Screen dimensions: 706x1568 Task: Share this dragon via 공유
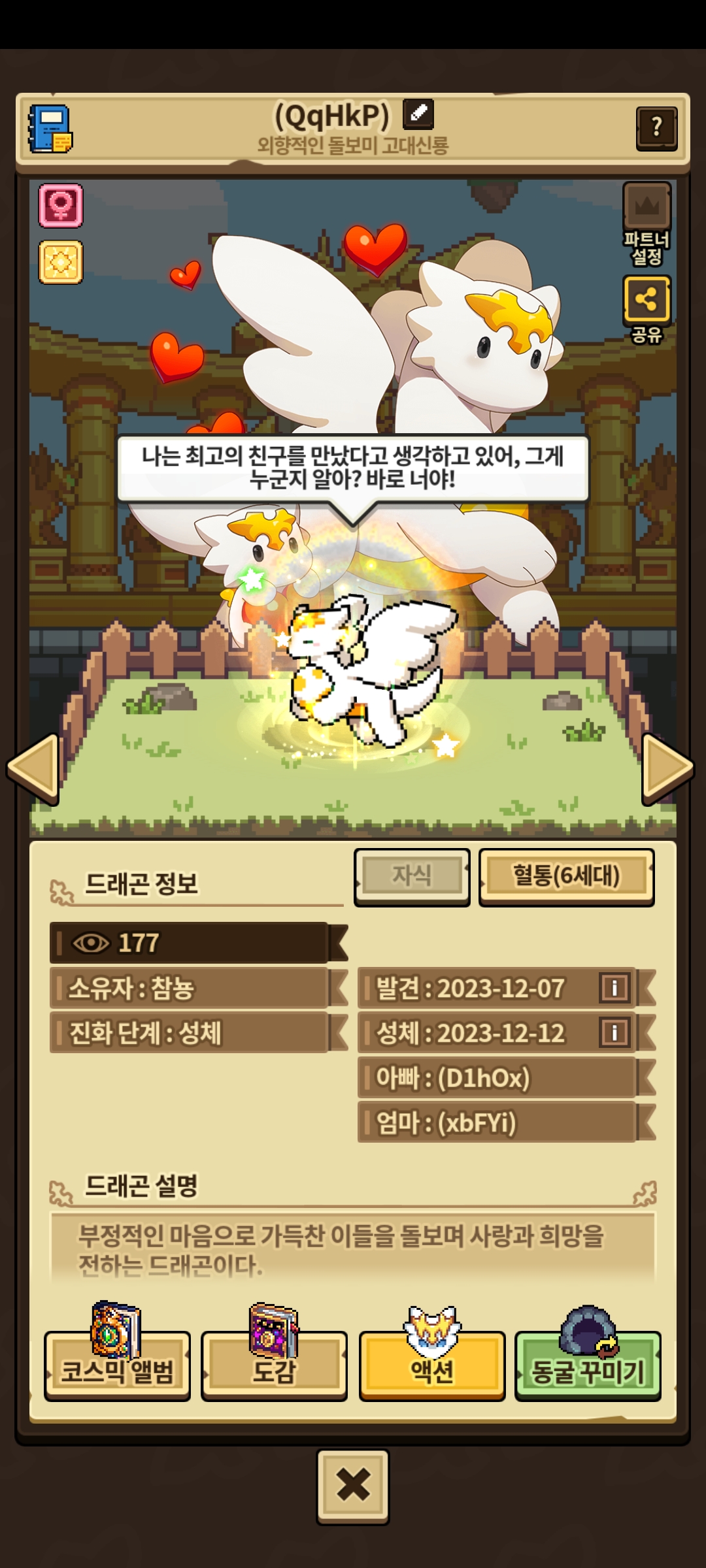(x=647, y=310)
